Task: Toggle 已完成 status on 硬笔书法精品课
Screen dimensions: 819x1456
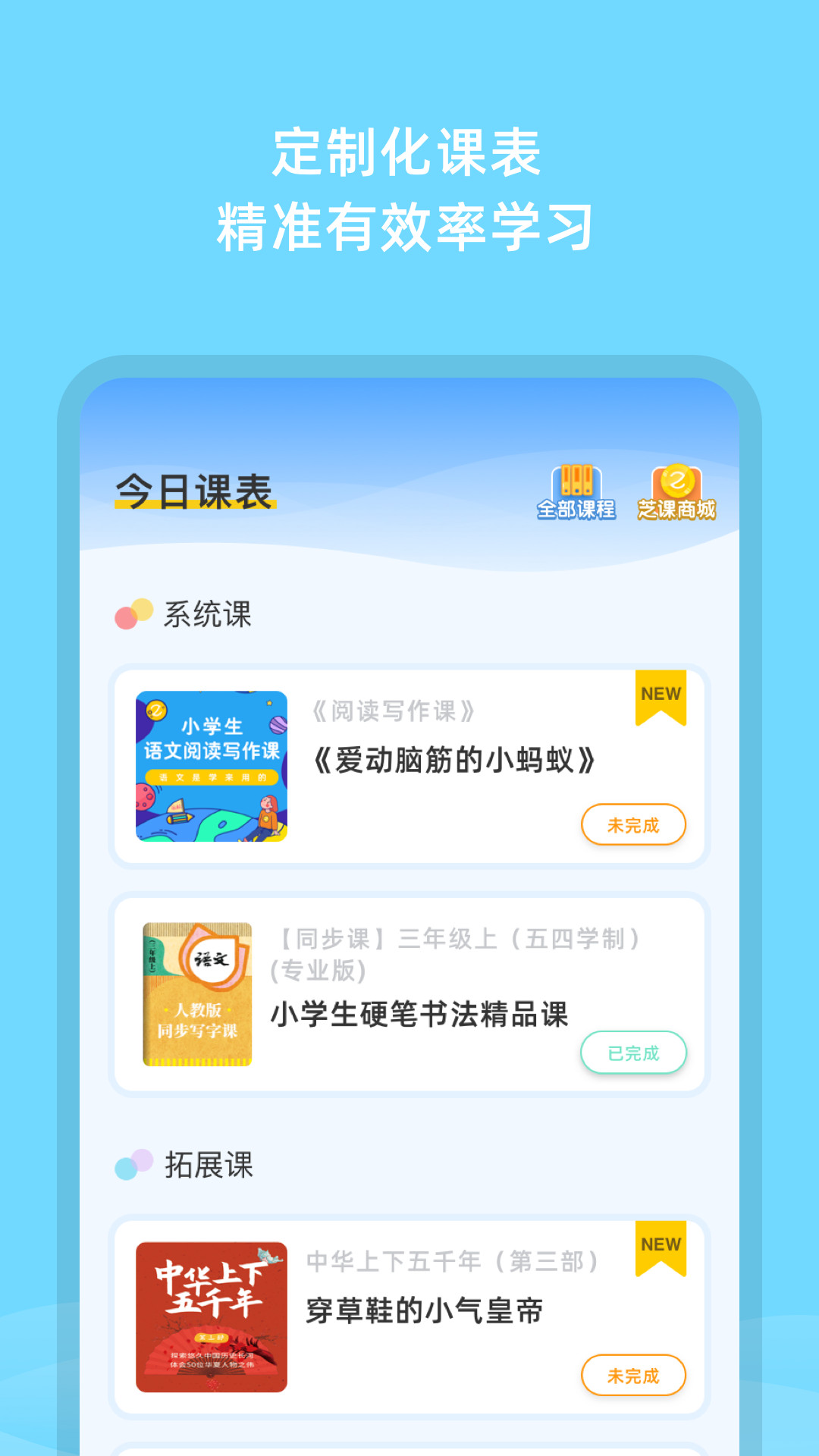Action: [633, 1053]
